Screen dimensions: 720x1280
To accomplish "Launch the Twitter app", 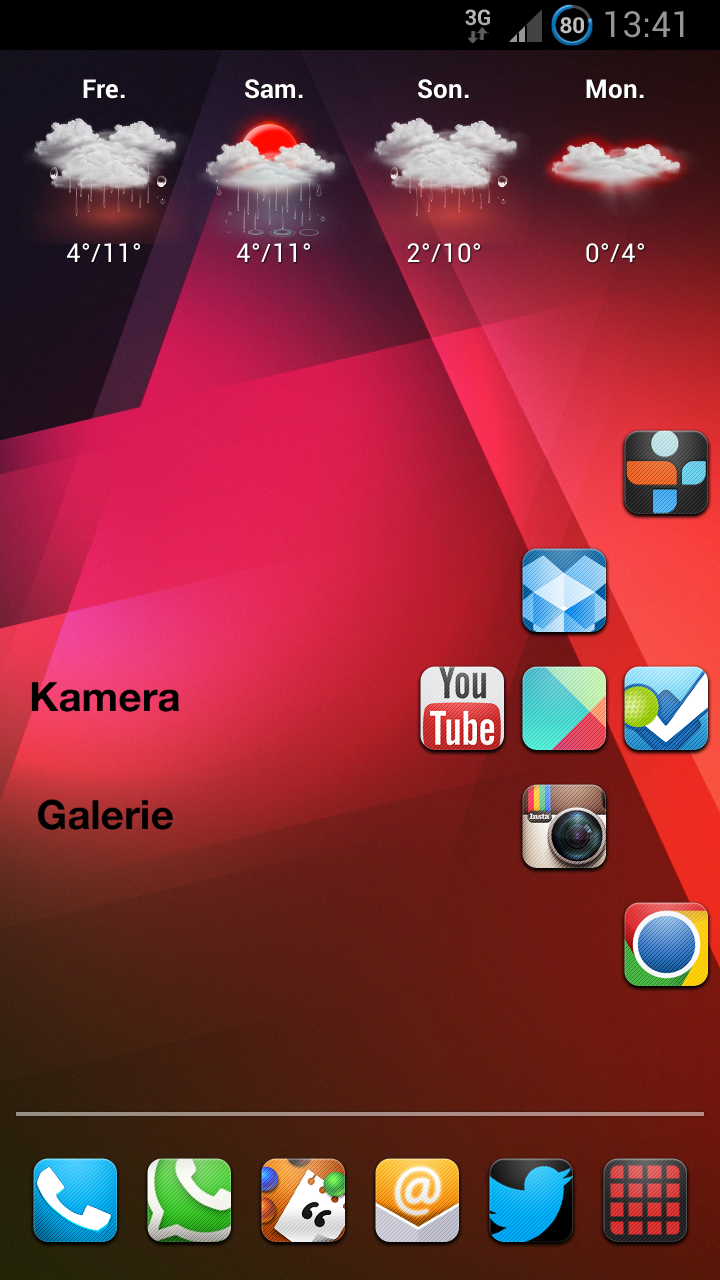I will pyautogui.click(x=531, y=1200).
